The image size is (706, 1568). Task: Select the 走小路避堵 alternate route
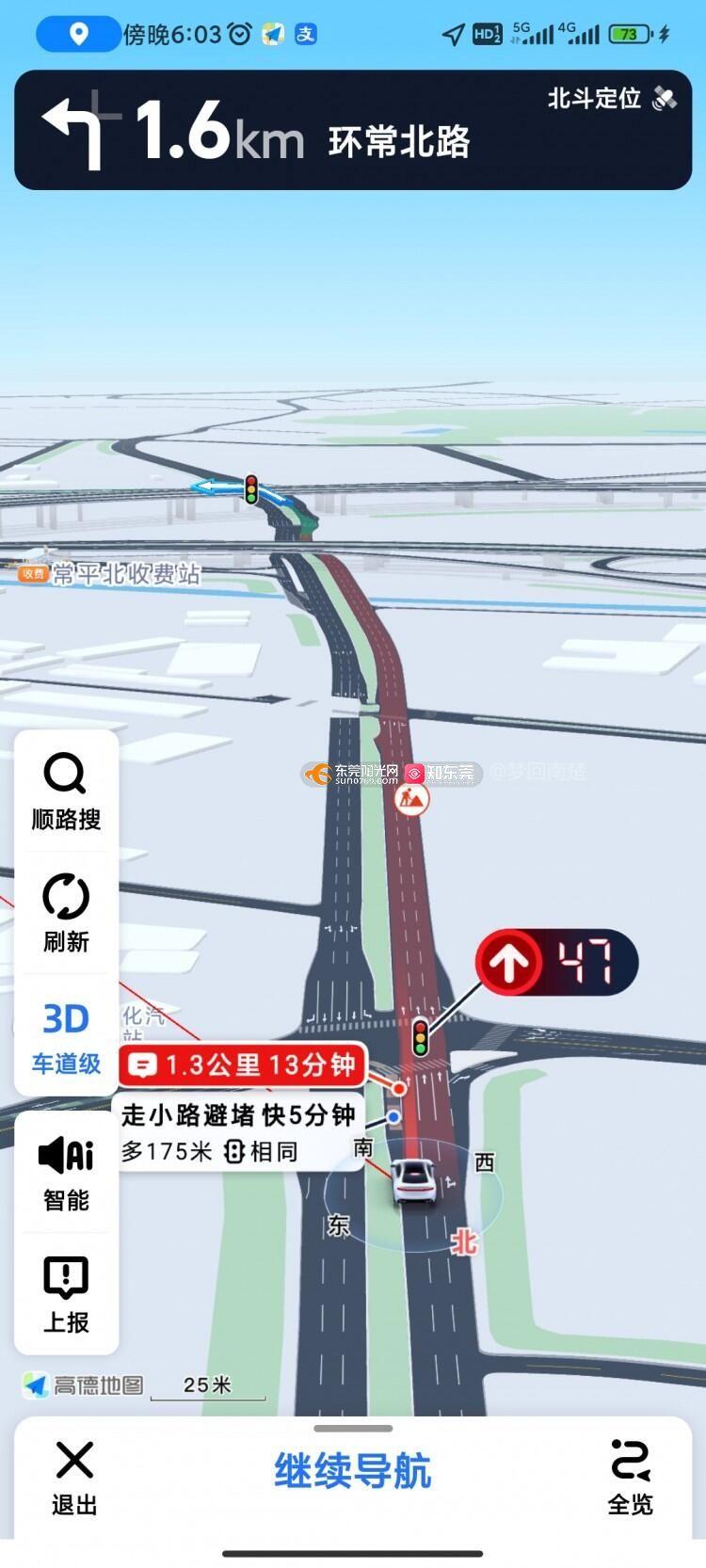point(238,1132)
